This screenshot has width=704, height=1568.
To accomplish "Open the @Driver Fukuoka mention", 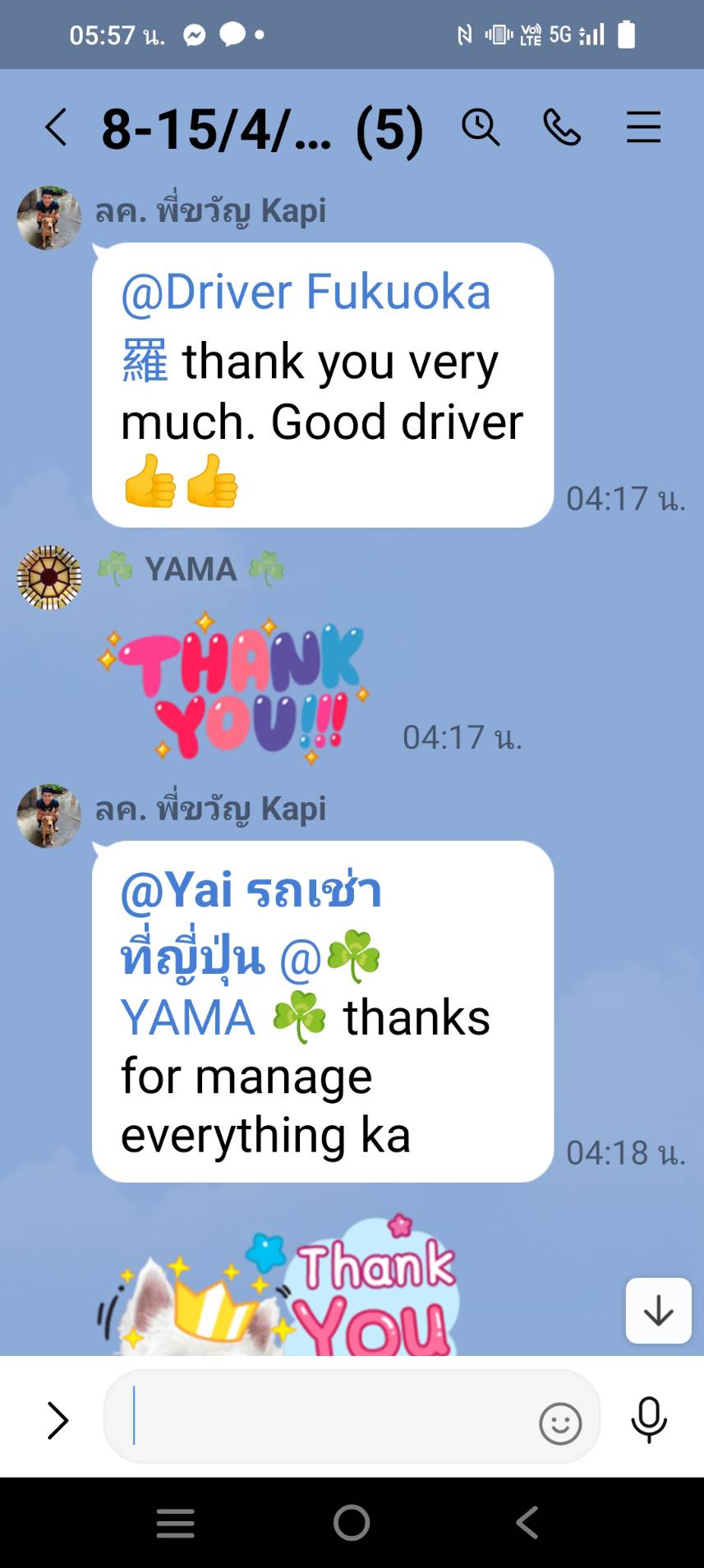I will [306, 293].
